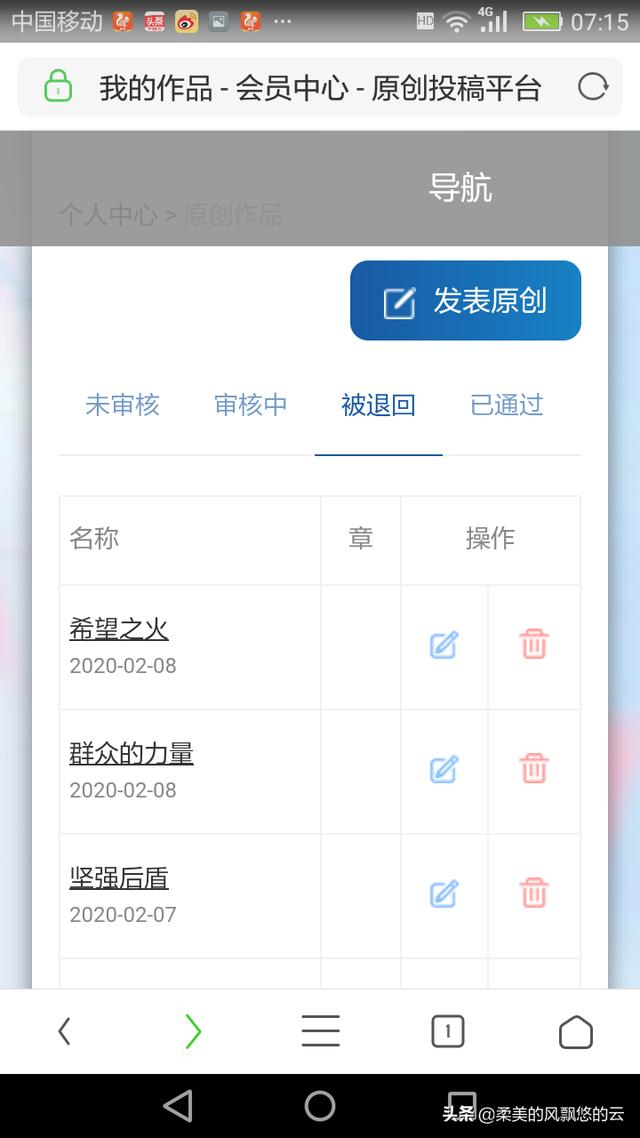640x1138 pixels.
Task: Delete the work 群众的力量
Action: (x=534, y=769)
